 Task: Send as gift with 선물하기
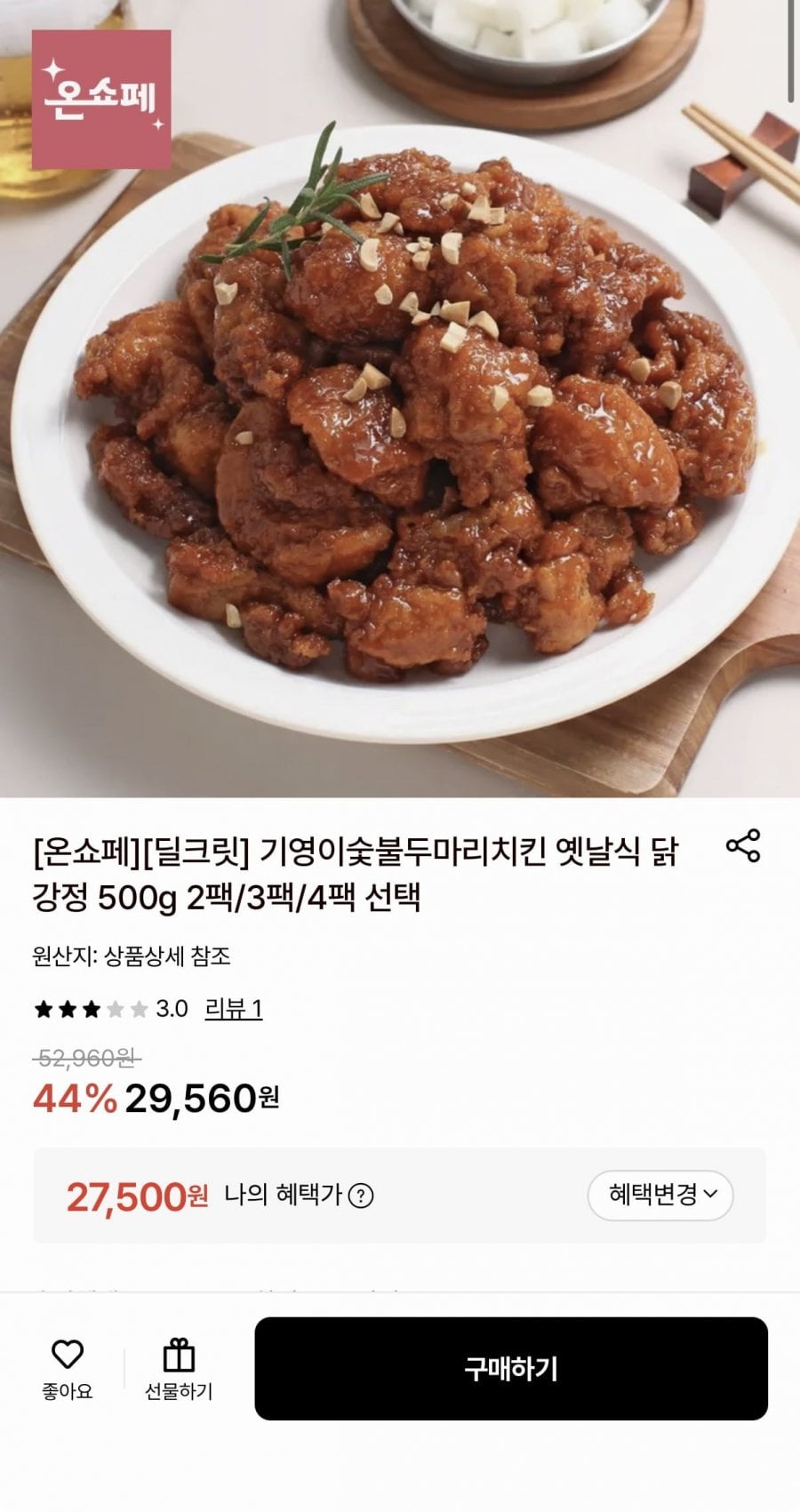point(179,1368)
